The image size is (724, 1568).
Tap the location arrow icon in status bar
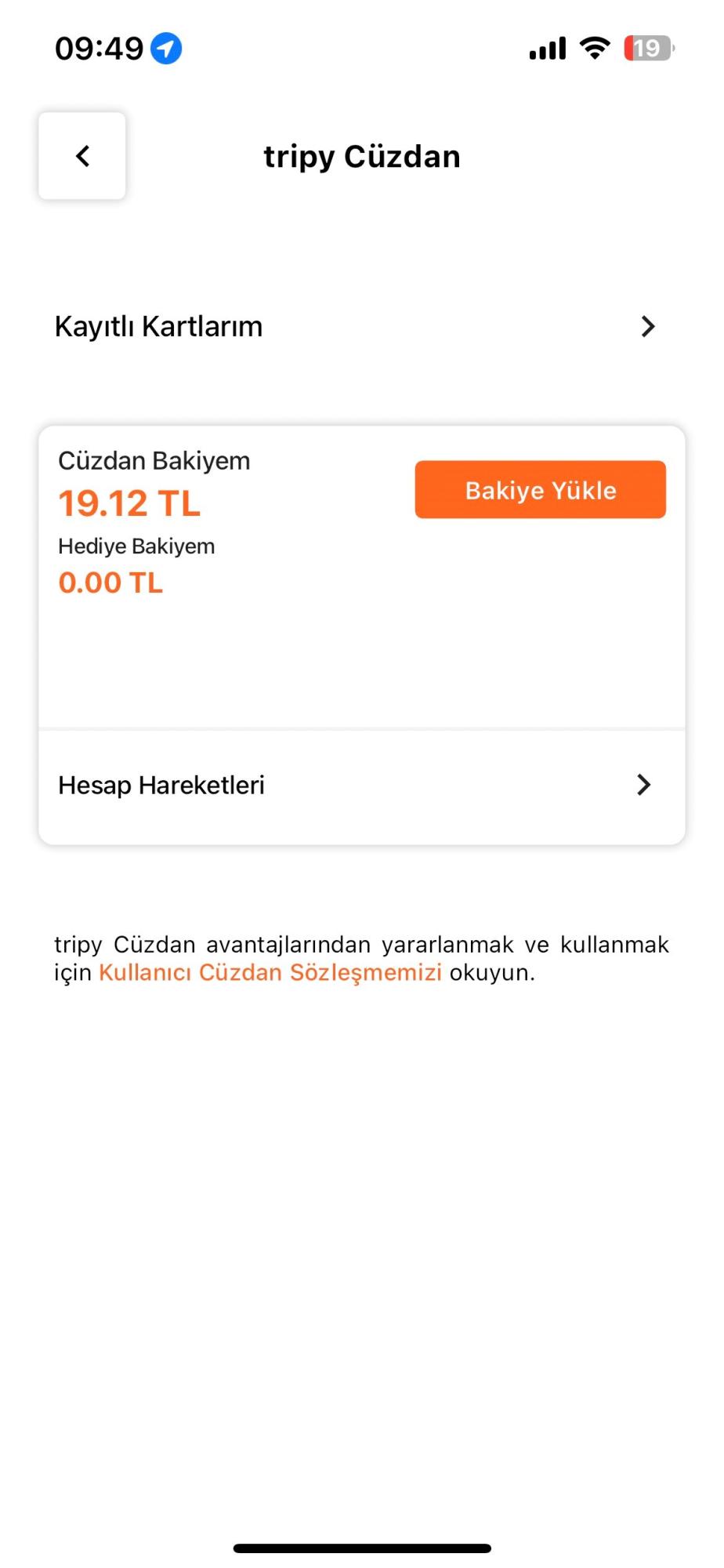click(165, 47)
